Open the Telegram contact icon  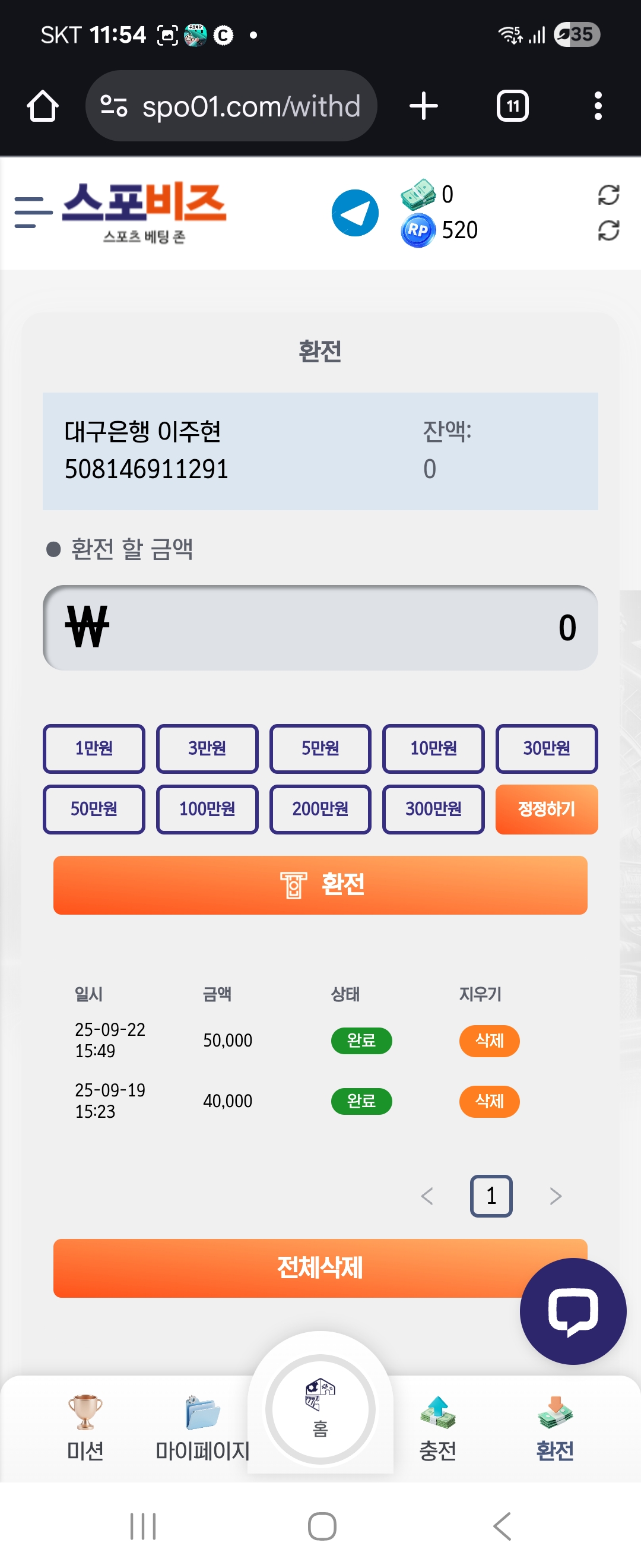[x=354, y=213]
